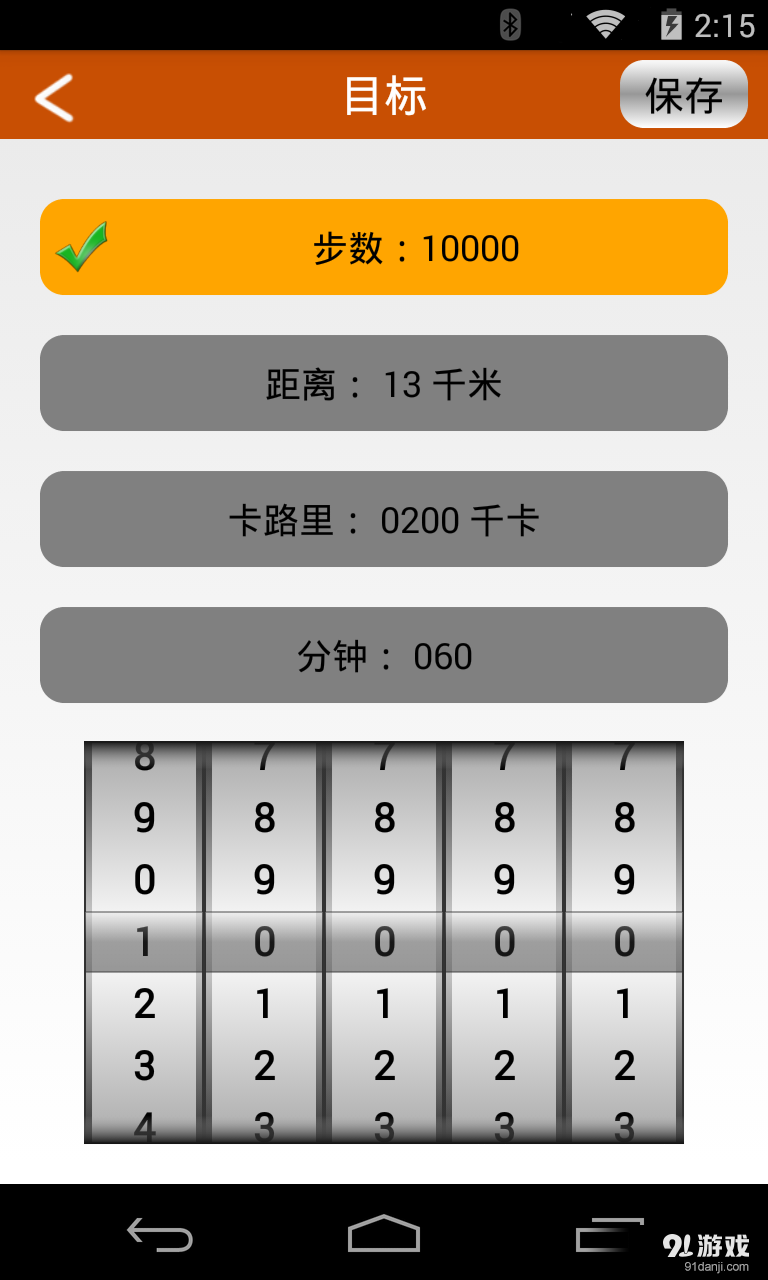
Task: Select the 步数 steps goal
Action: [x=384, y=247]
